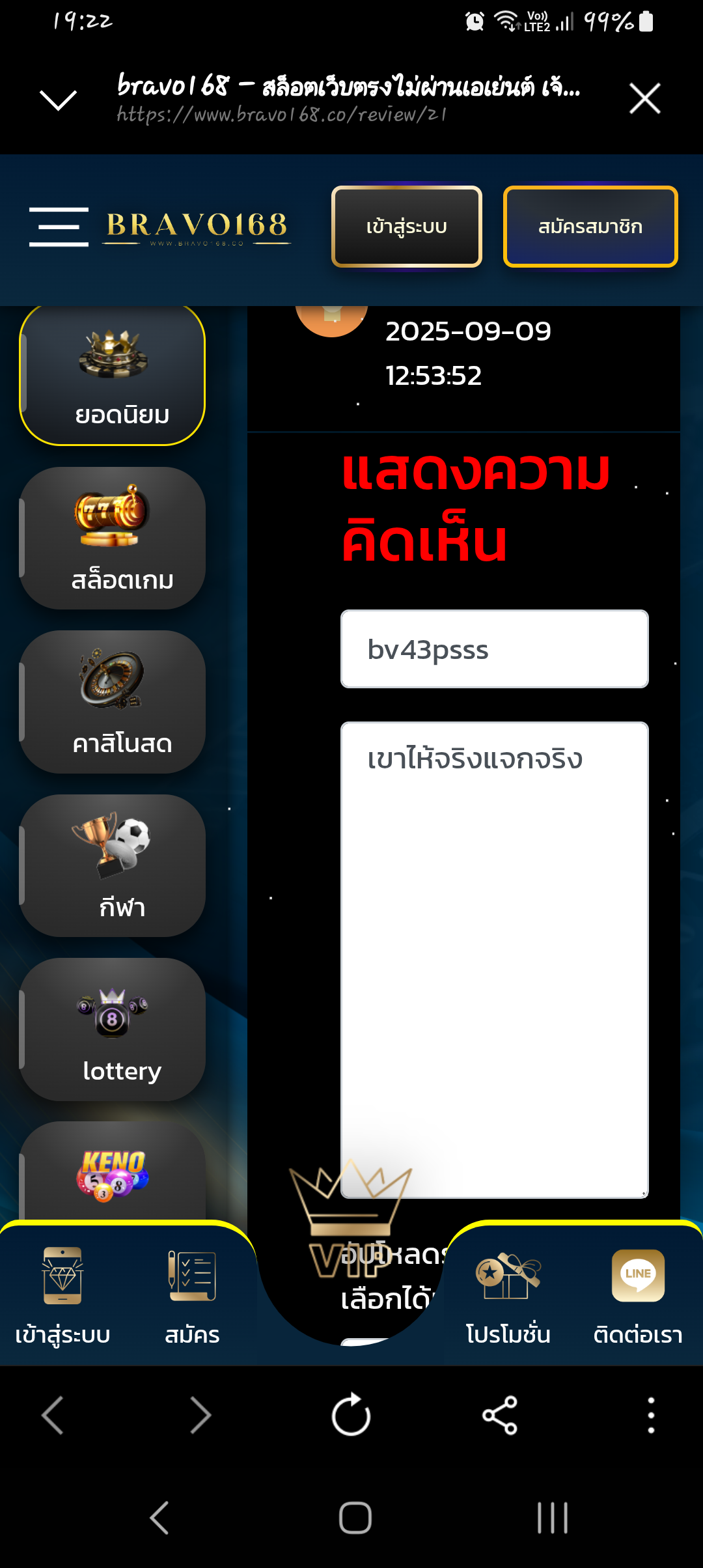Viewport: 703px width, 1568px height.
Task: Tap the สมัครสมาชิก register button
Action: pyautogui.click(x=590, y=227)
